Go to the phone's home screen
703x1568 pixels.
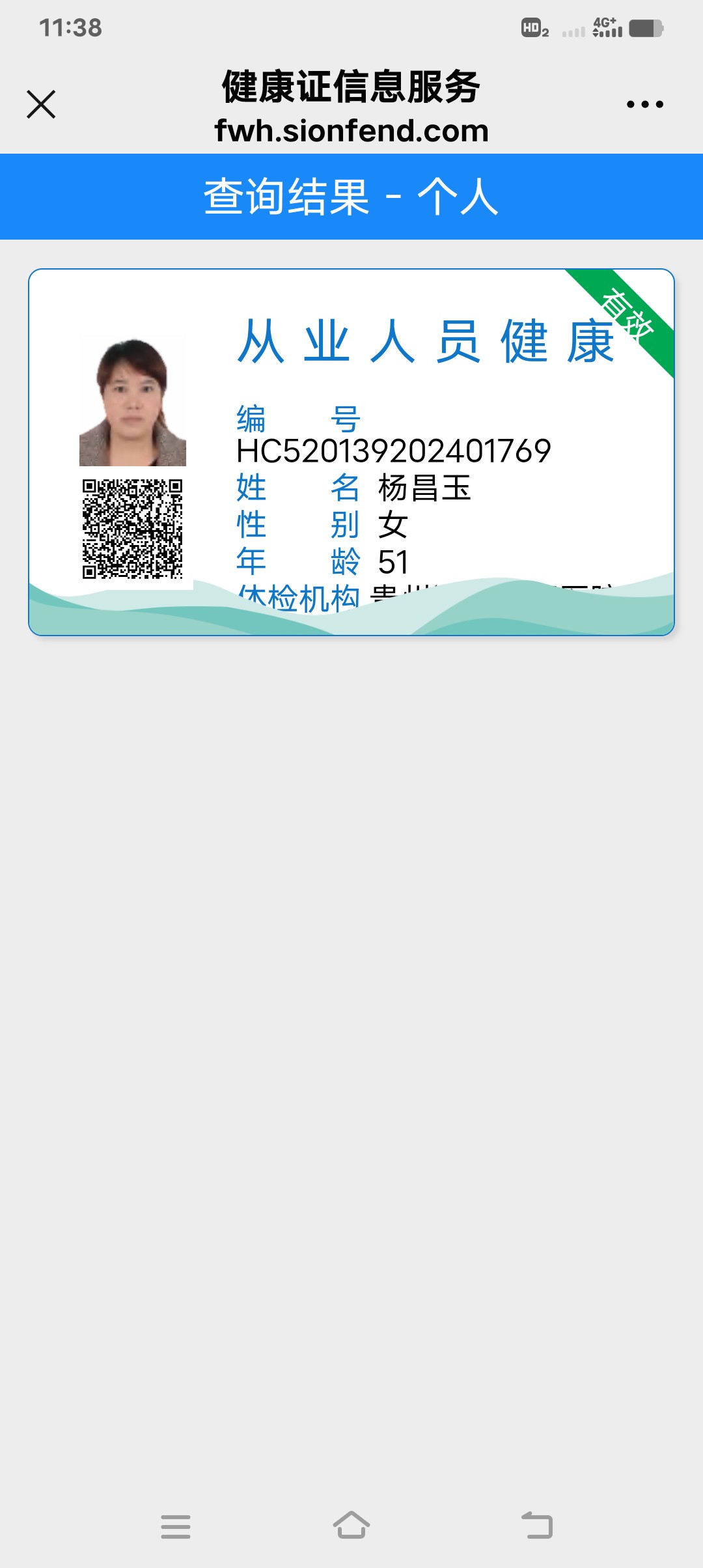(x=351, y=1525)
